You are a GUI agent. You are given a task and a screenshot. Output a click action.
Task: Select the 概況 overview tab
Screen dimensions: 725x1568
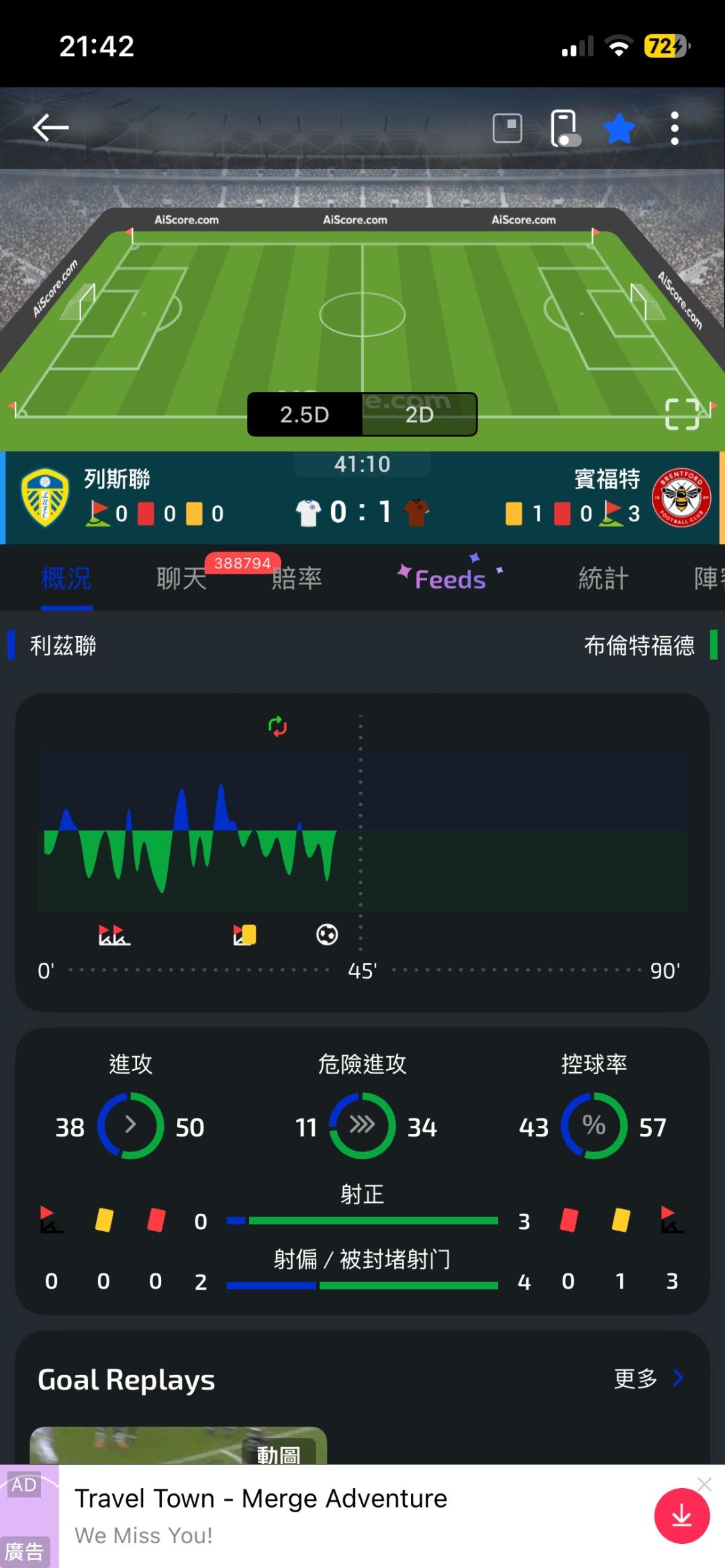click(x=66, y=578)
